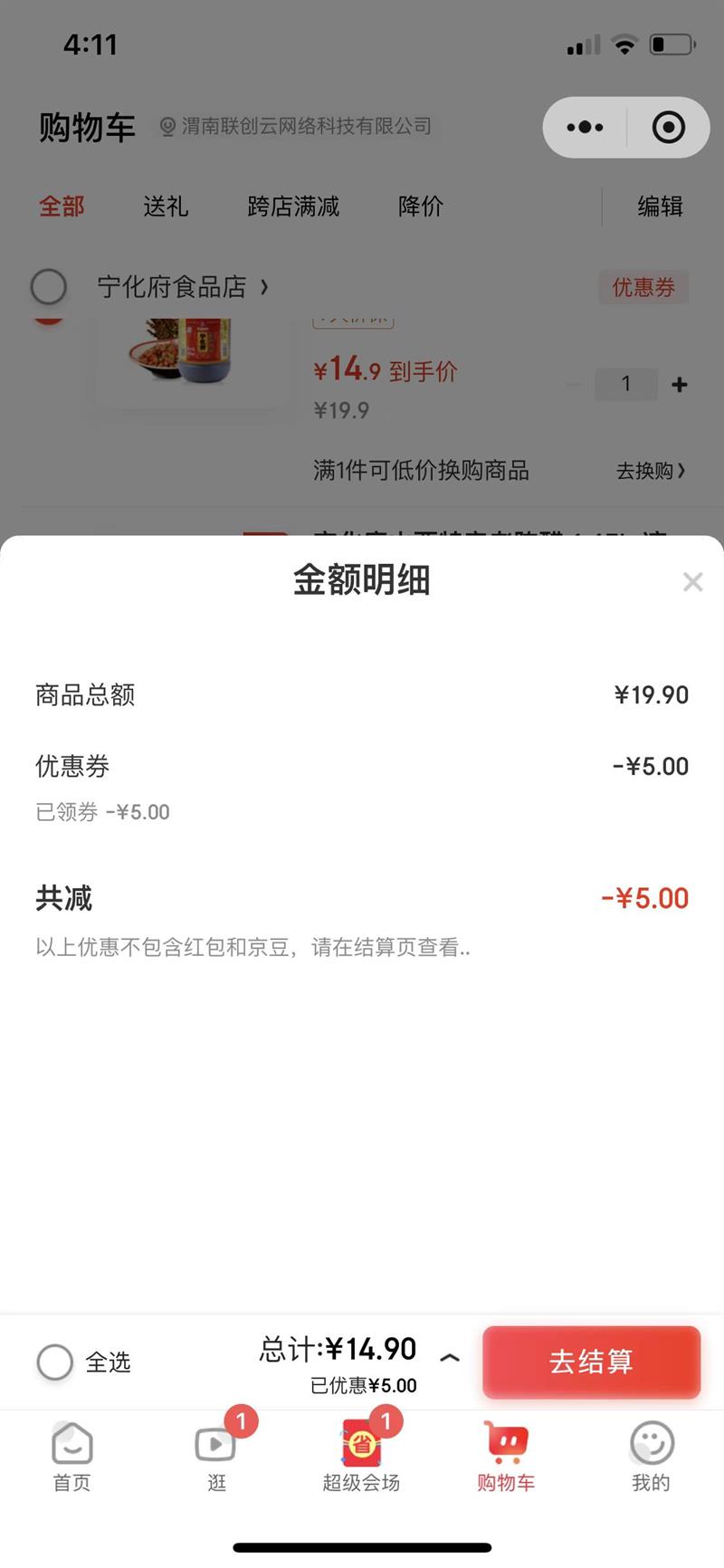
Task: Open the mini program more-options menu
Action: [x=585, y=128]
